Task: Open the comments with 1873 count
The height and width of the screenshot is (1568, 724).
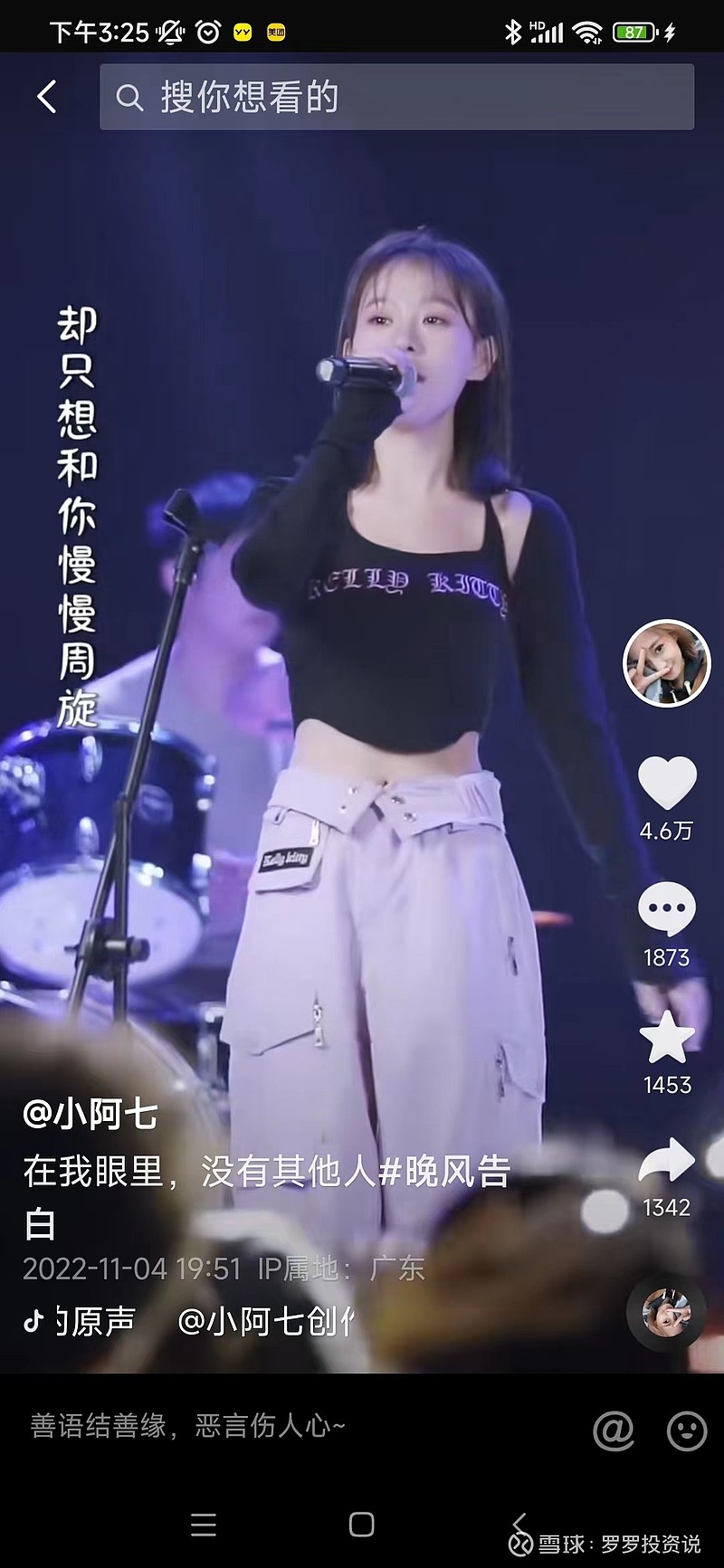Action: click(667, 909)
